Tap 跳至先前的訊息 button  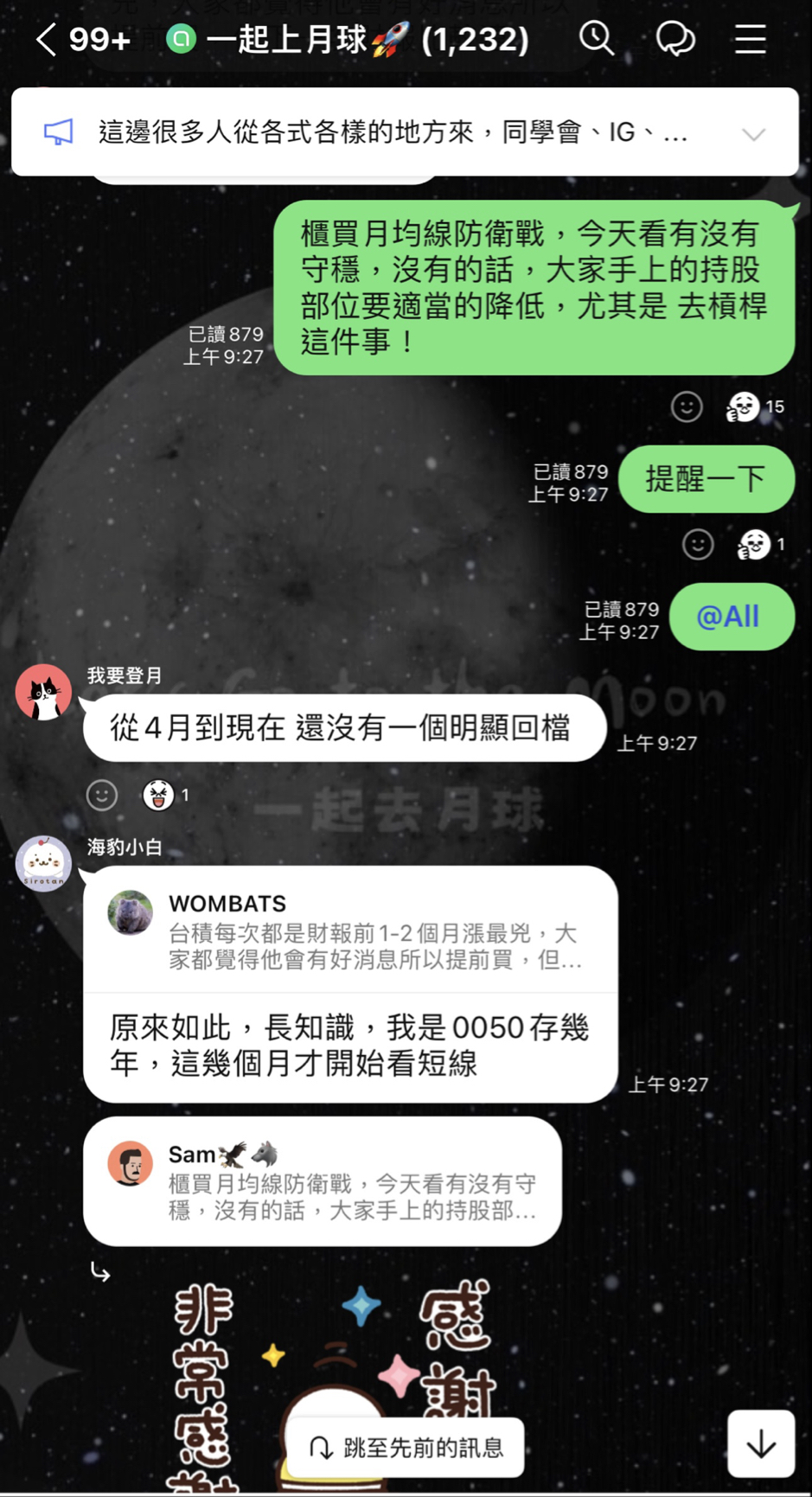405,1448
